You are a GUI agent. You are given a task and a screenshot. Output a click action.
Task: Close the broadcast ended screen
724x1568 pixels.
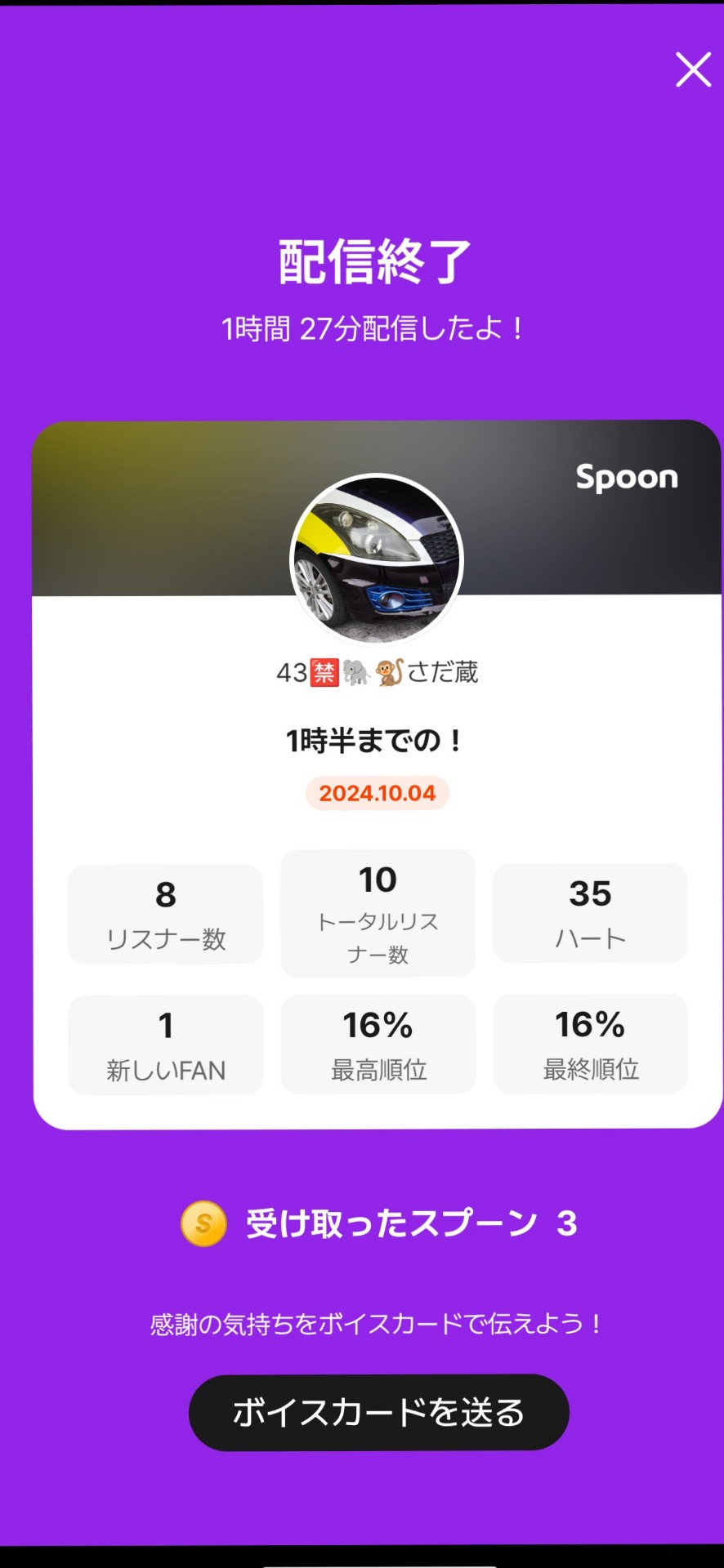click(693, 69)
